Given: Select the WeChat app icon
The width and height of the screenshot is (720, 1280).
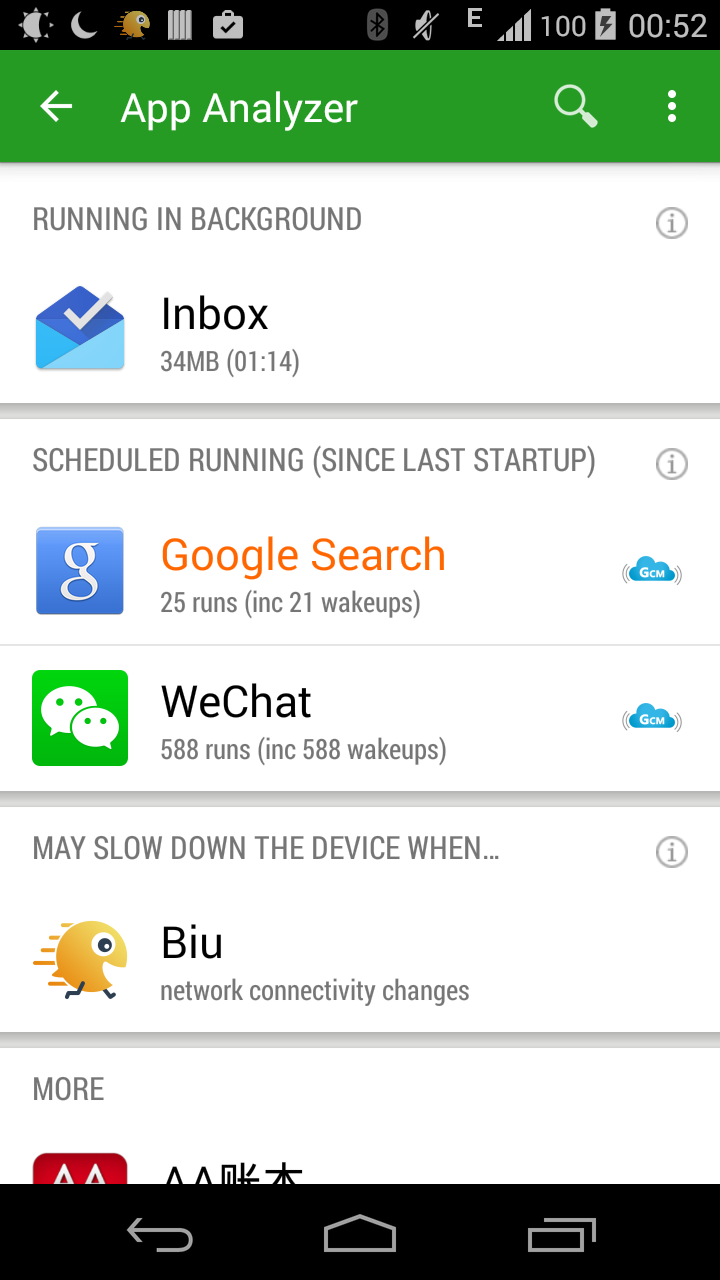Looking at the screenshot, I should pyautogui.click(x=79, y=717).
